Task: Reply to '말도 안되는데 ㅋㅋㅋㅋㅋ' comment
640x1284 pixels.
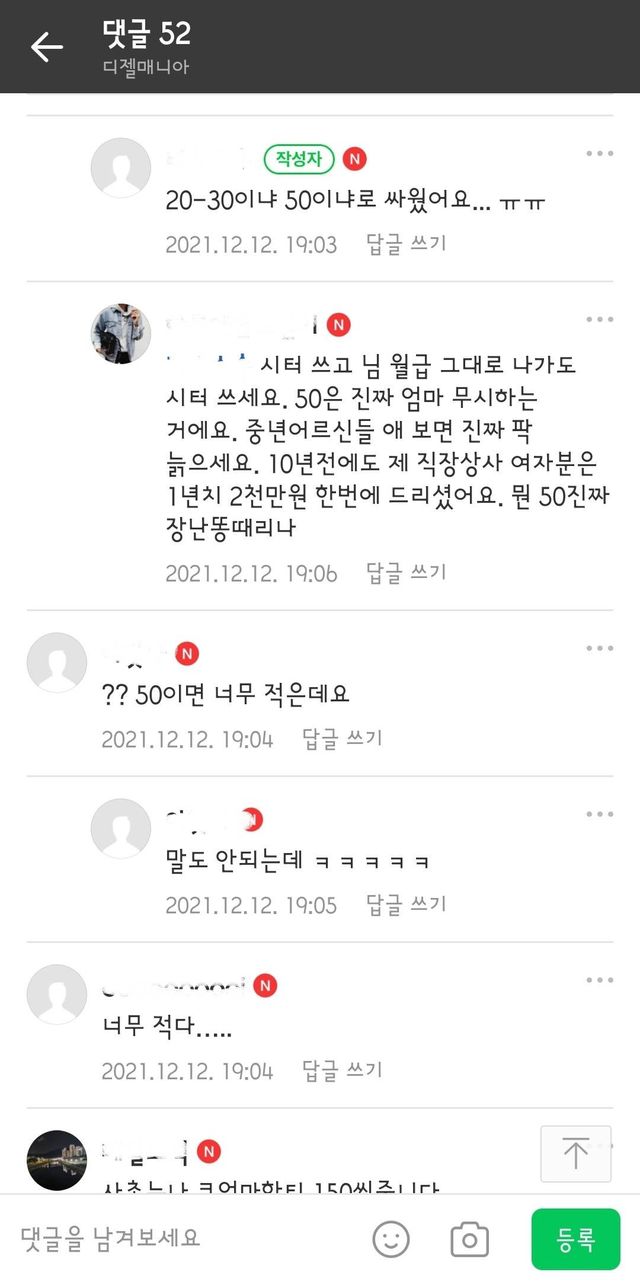Action: pyautogui.click(x=406, y=905)
